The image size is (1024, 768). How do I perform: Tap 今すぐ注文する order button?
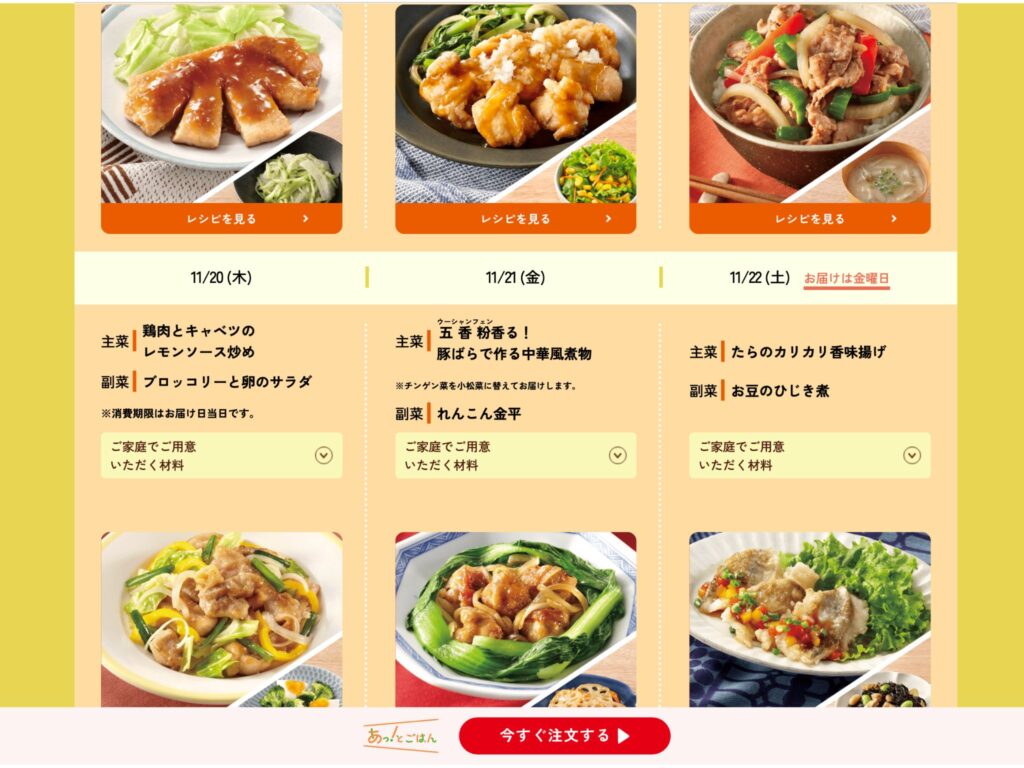pyautogui.click(x=564, y=736)
